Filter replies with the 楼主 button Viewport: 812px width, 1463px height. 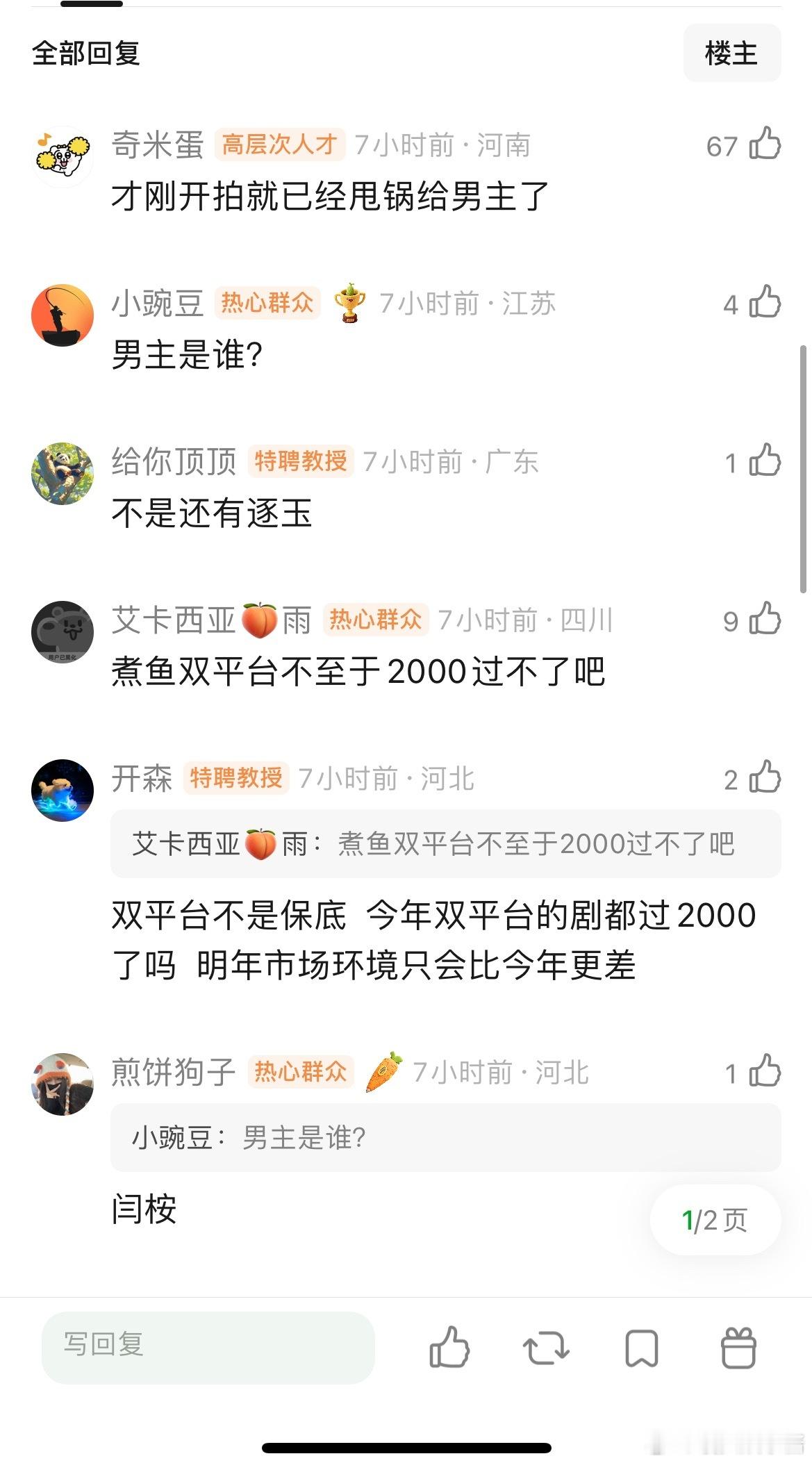pos(731,53)
